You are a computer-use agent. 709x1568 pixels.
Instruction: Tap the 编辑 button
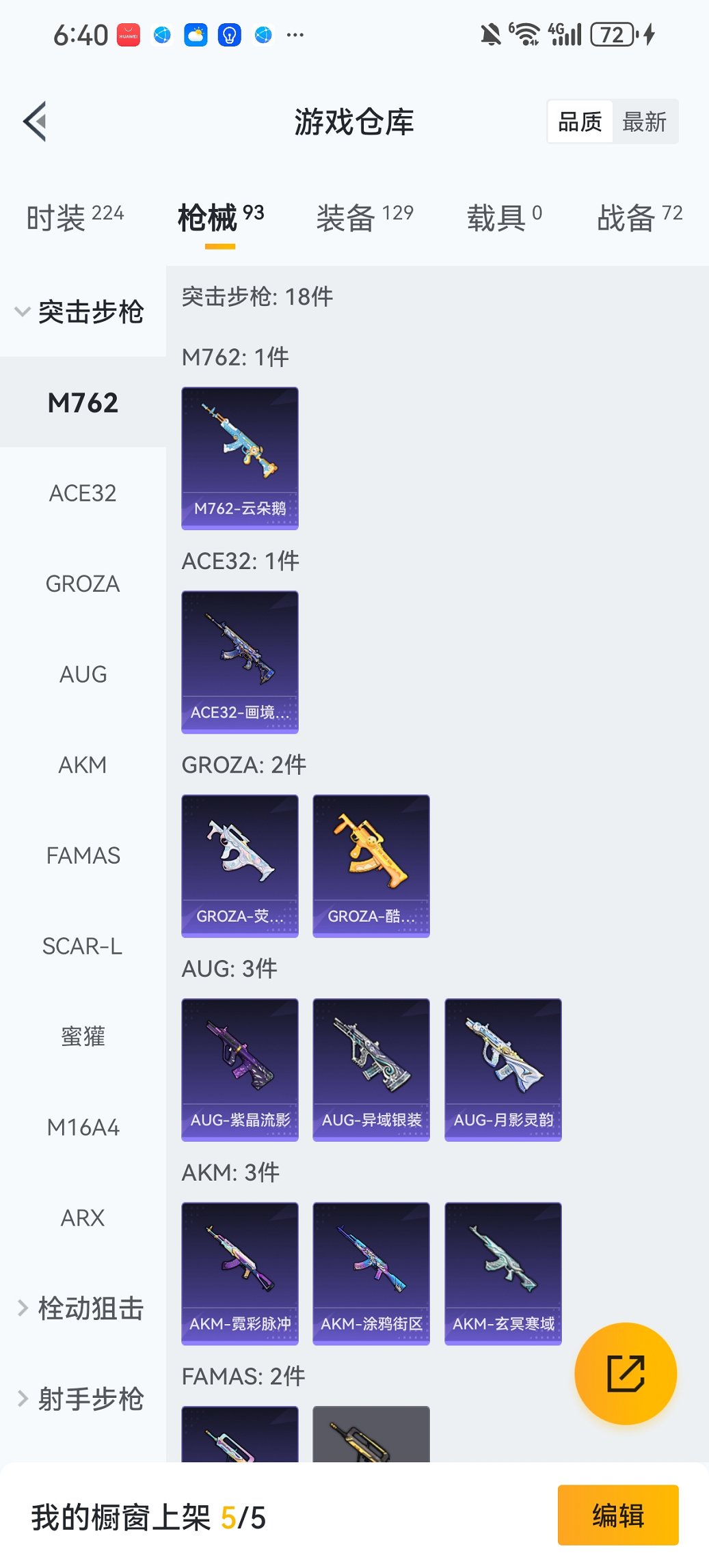point(618,1515)
